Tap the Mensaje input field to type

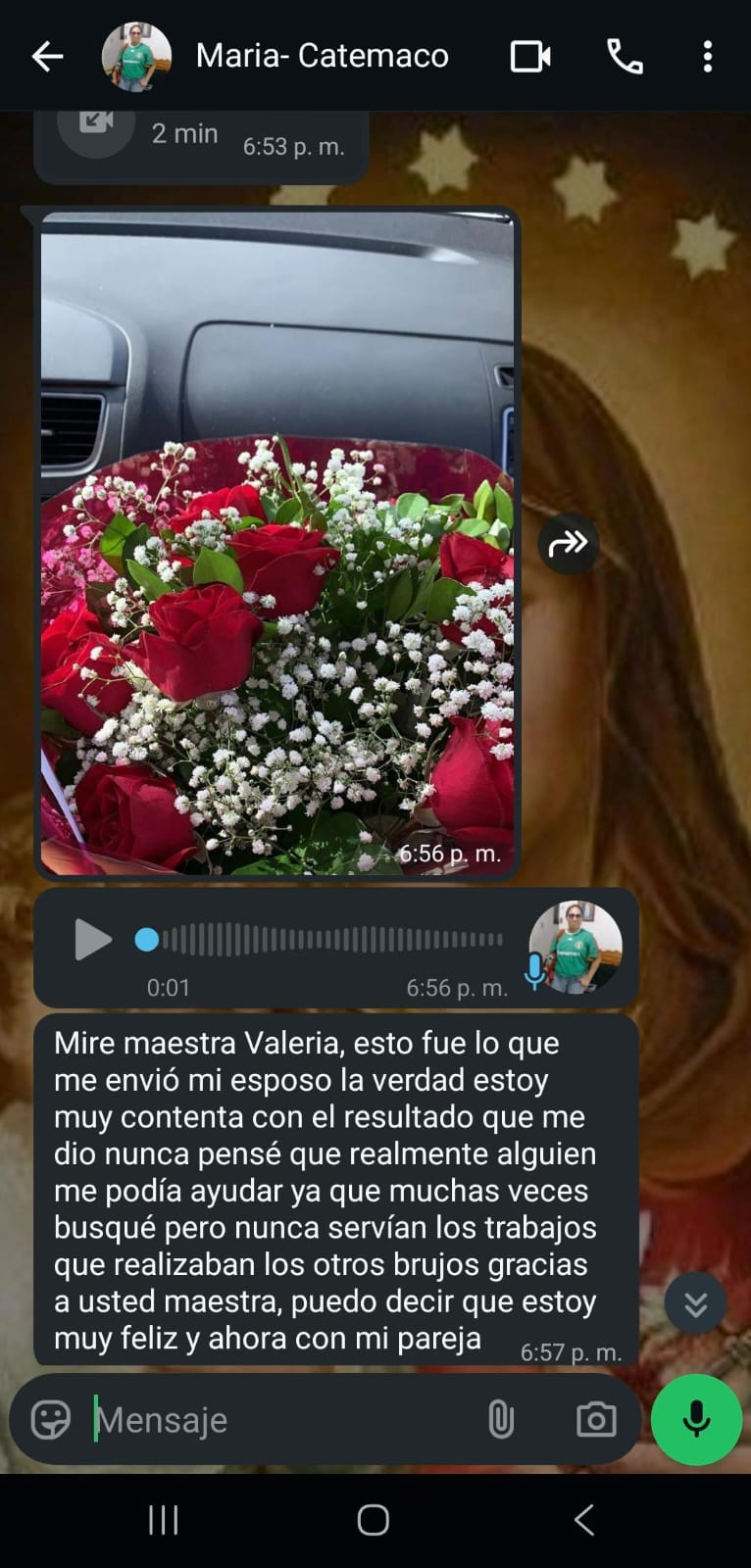pyautogui.click(x=245, y=1418)
